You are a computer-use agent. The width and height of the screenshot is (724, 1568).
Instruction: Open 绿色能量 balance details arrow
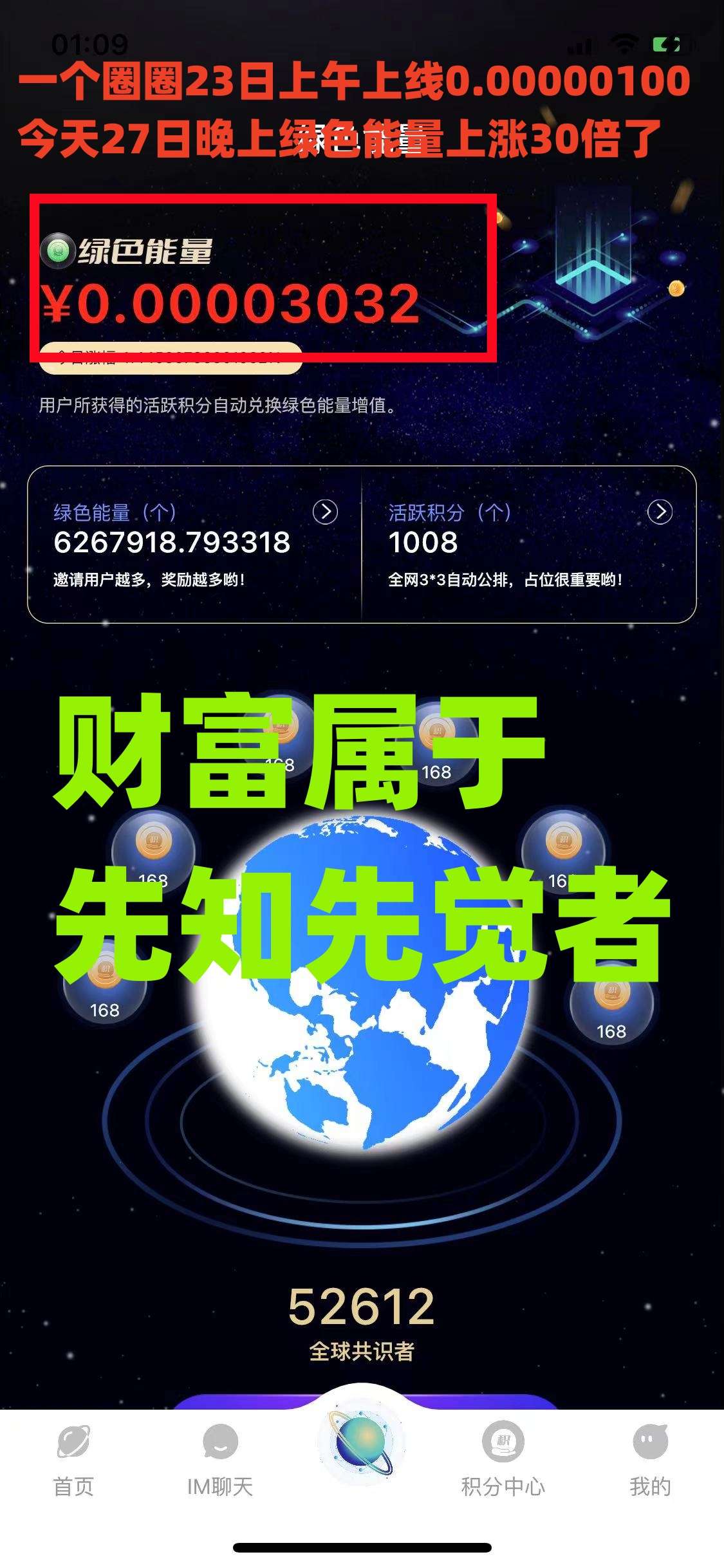[325, 512]
